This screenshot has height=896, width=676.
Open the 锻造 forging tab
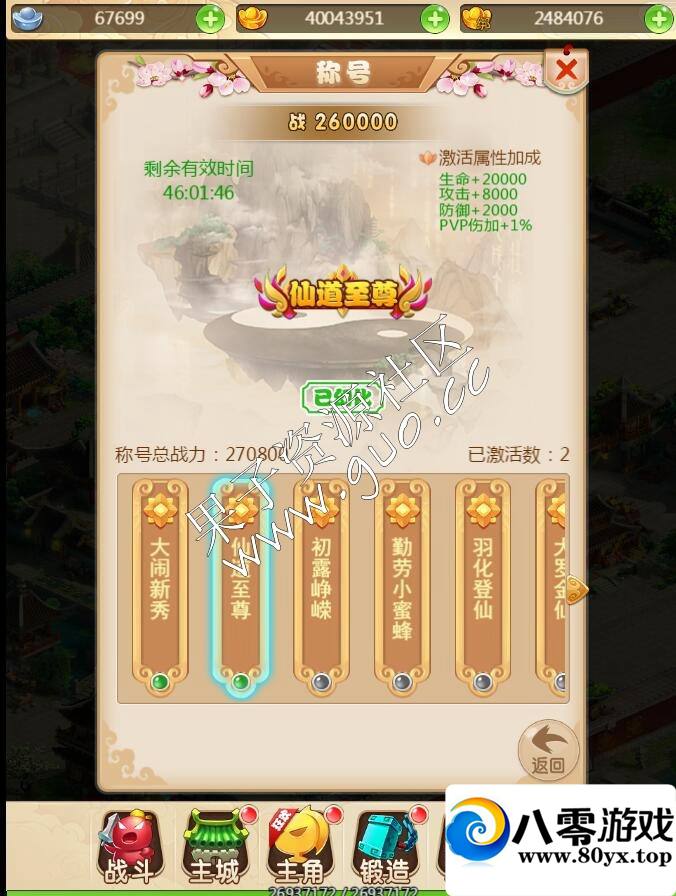(x=386, y=847)
